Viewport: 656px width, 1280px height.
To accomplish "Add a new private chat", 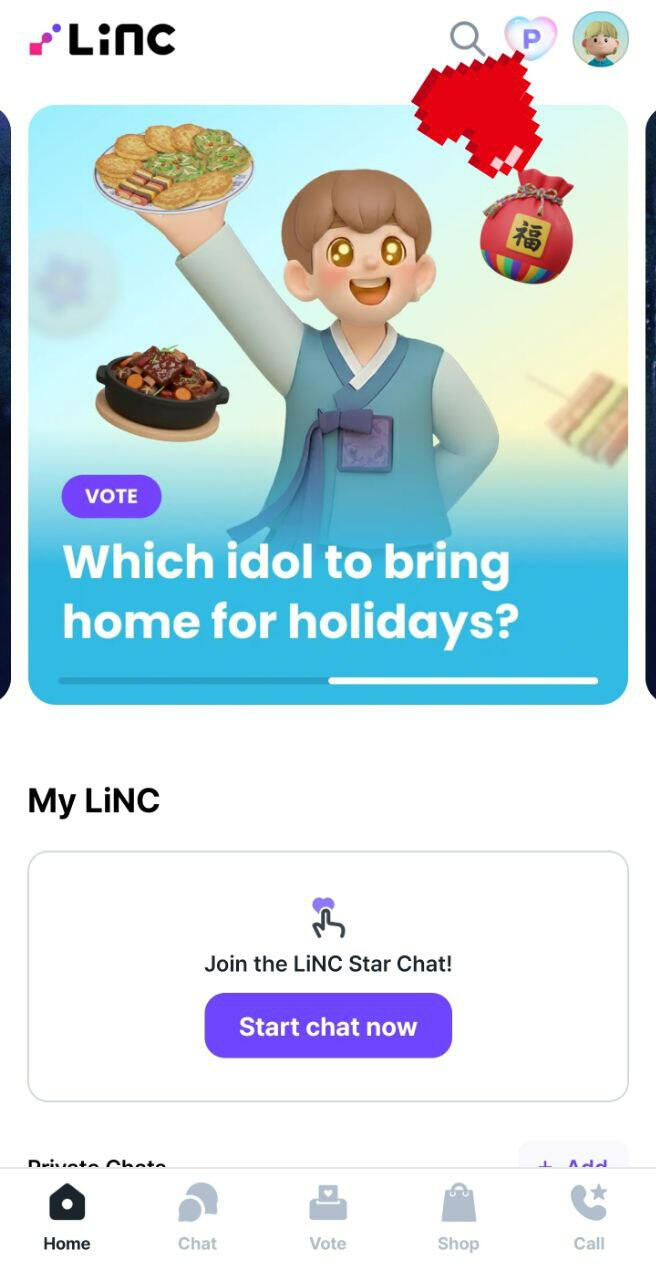I will [x=573, y=1160].
